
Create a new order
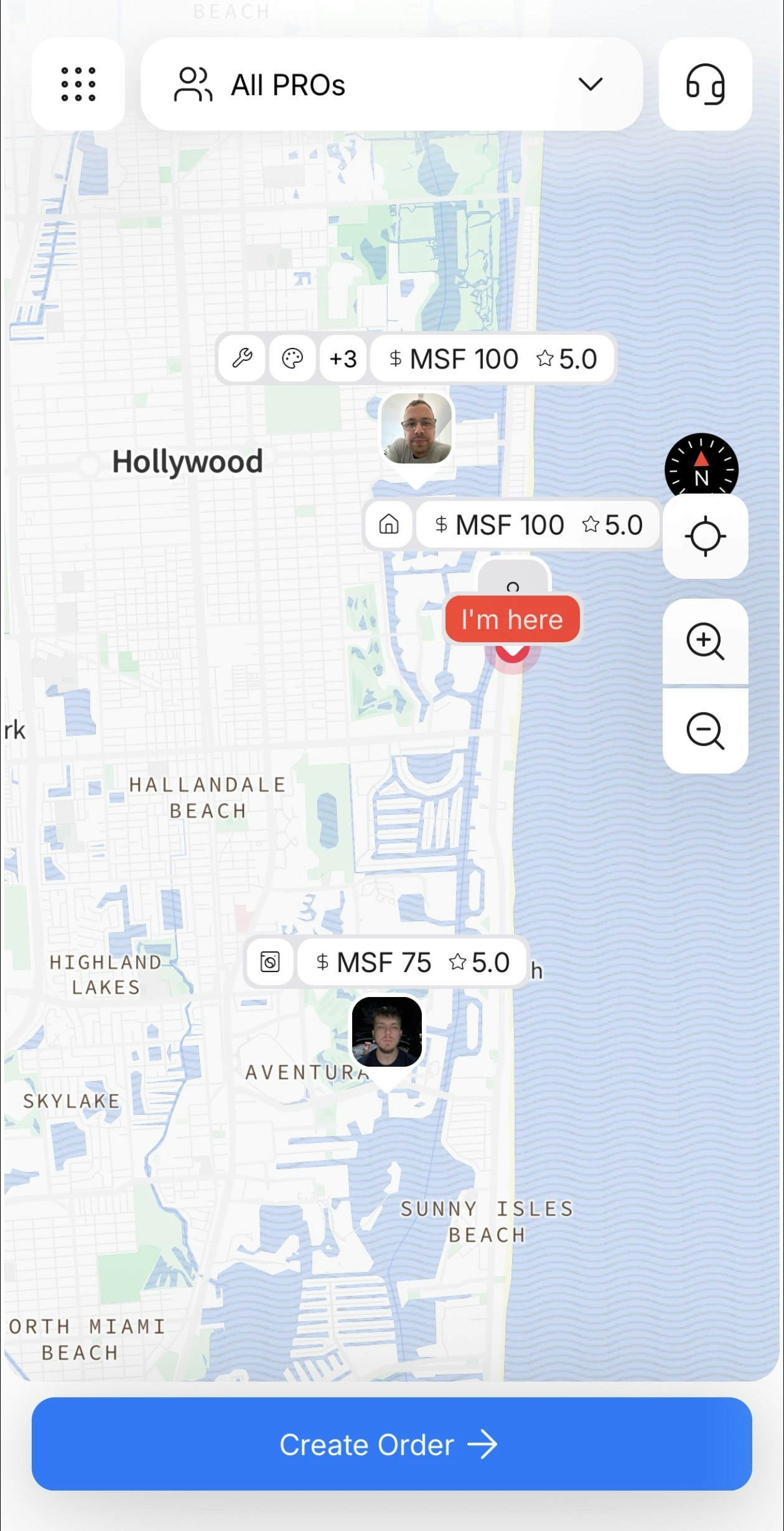click(391, 1444)
